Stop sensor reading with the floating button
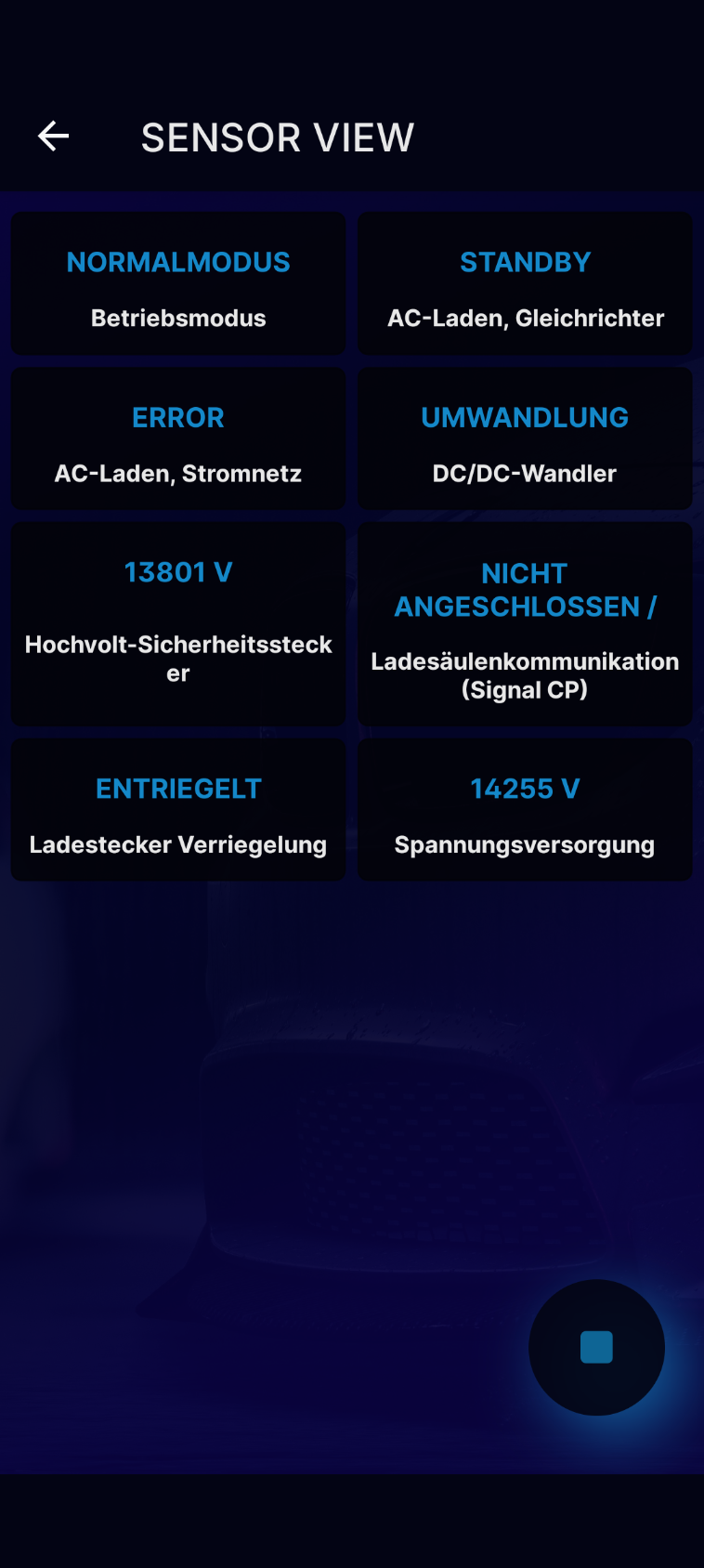Screen dimensions: 704x1568 [x=596, y=1347]
